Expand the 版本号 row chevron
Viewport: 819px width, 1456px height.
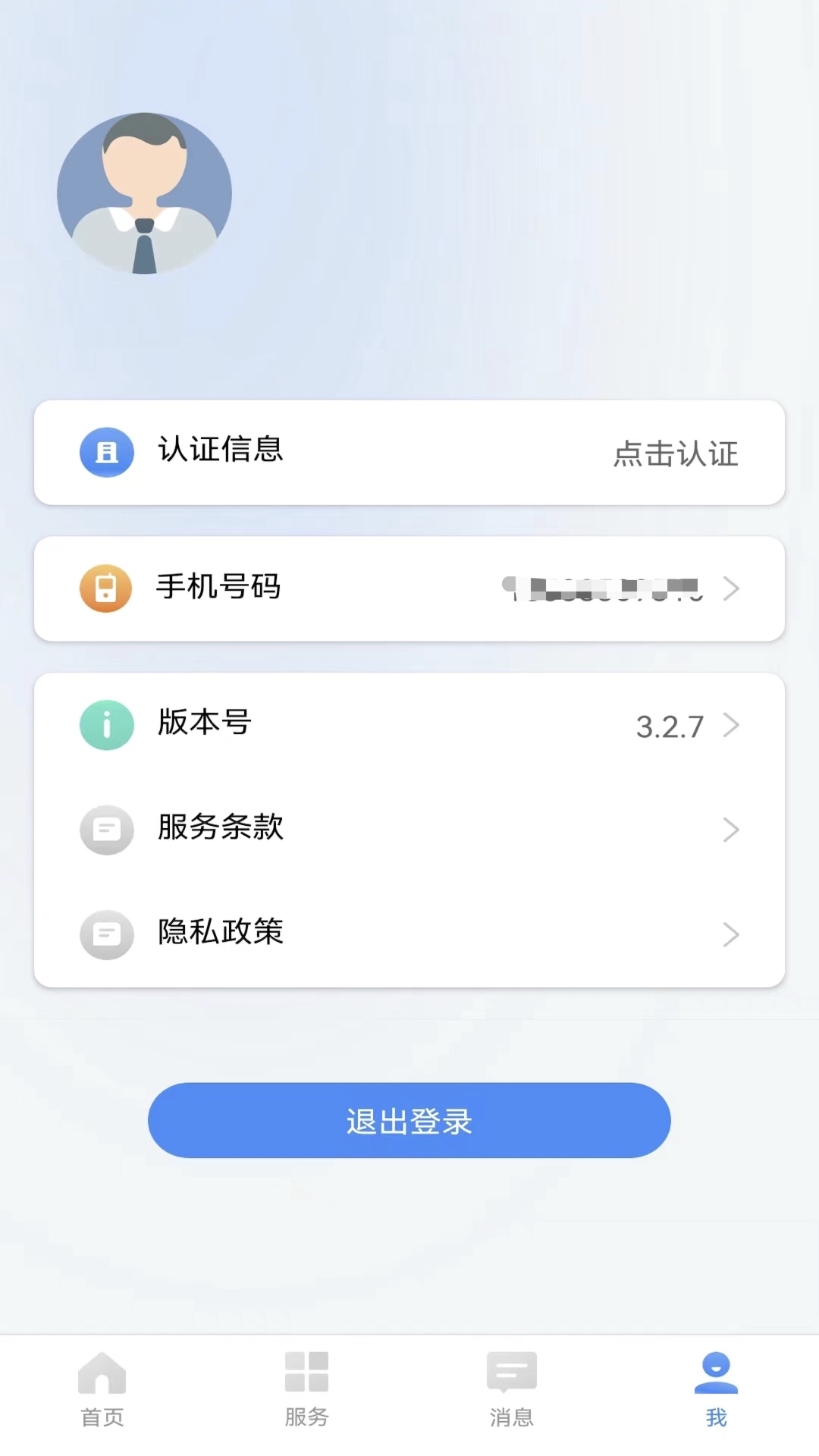tap(730, 725)
